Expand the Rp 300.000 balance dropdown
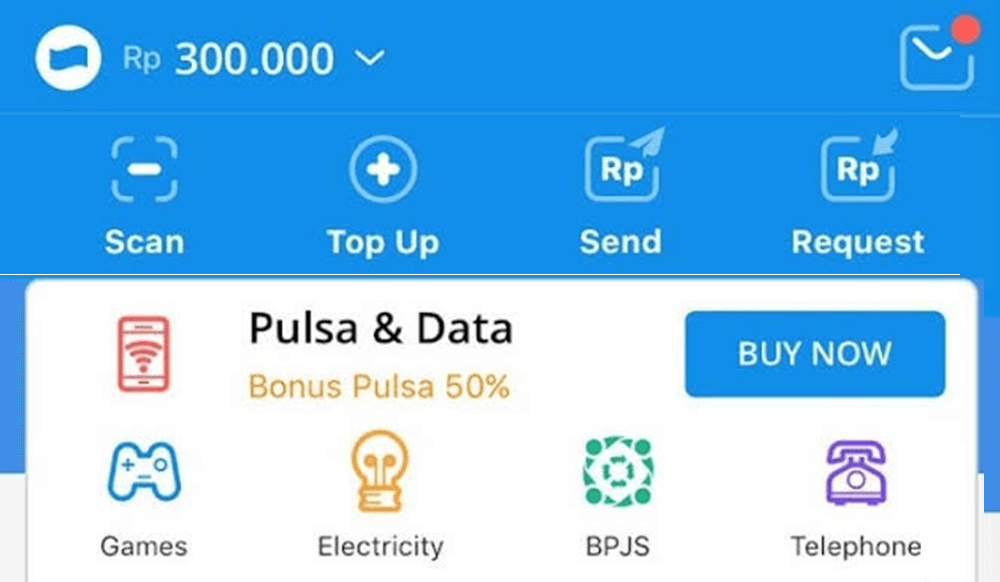This screenshot has height=582, width=1000. 369,59
